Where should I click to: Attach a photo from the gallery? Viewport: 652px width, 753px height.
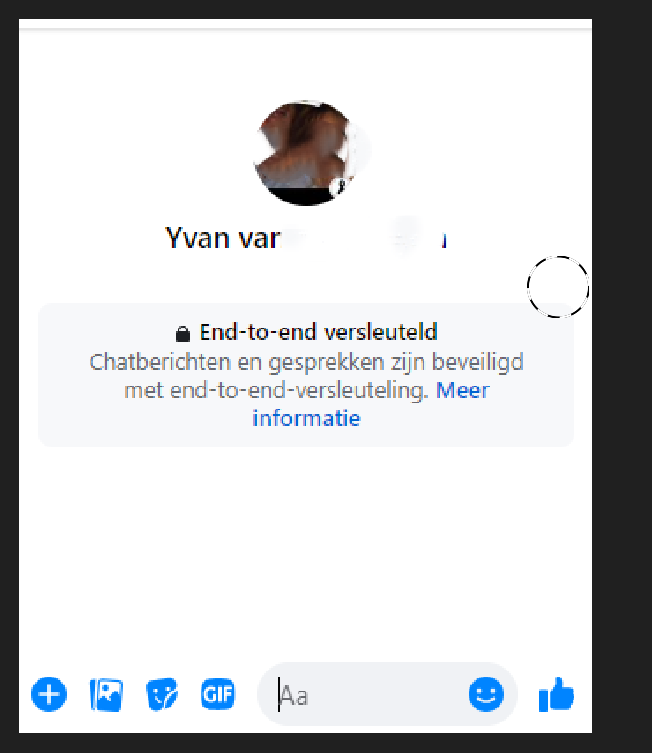[106, 694]
